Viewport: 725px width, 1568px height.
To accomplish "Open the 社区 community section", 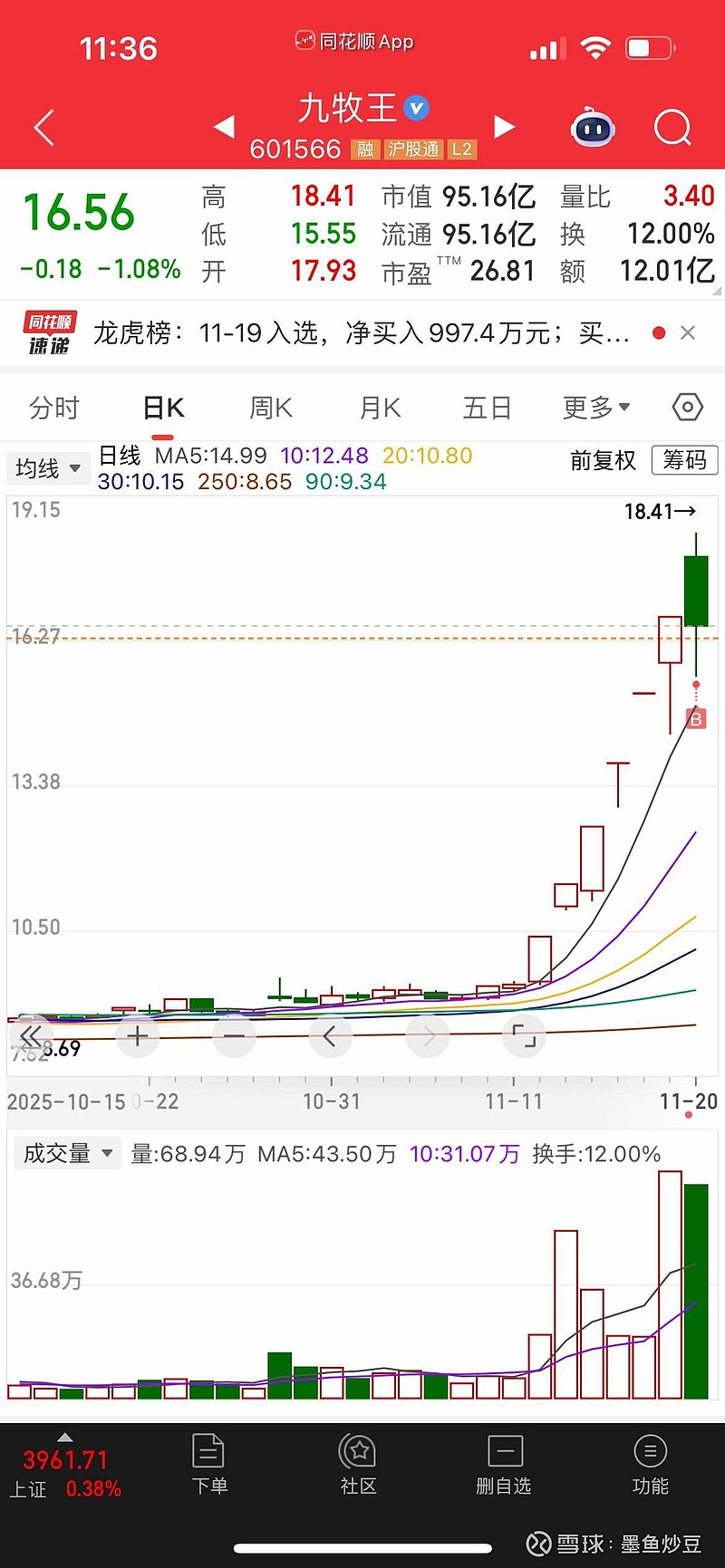I will pyautogui.click(x=358, y=1464).
